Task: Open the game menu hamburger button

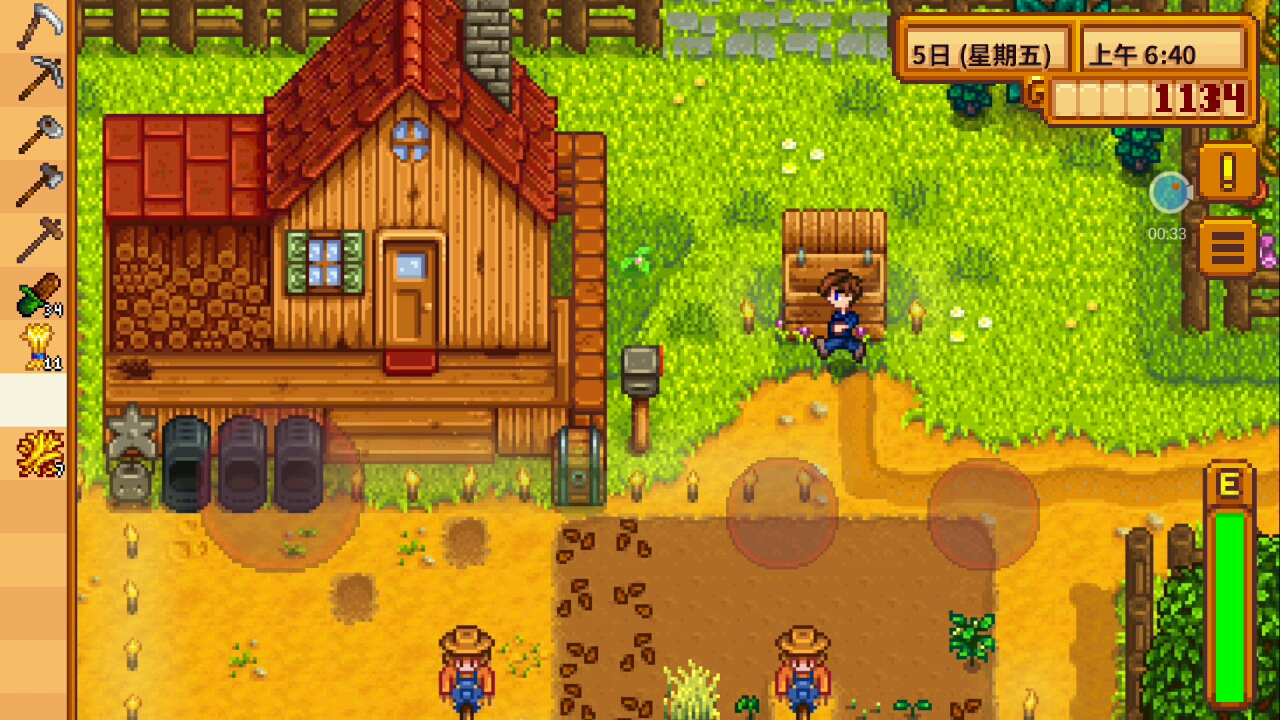Action: point(1227,246)
